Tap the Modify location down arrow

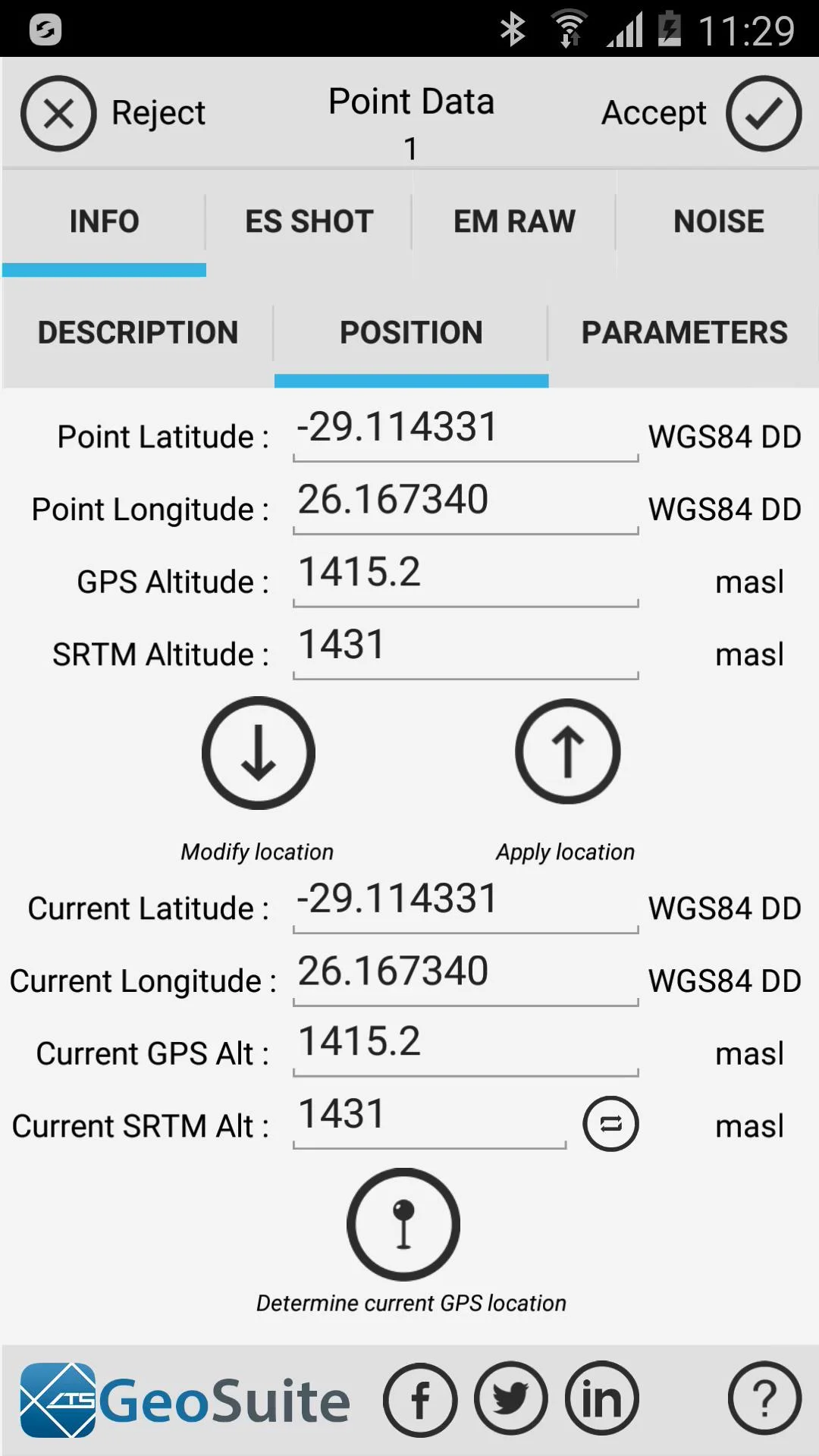tap(259, 753)
